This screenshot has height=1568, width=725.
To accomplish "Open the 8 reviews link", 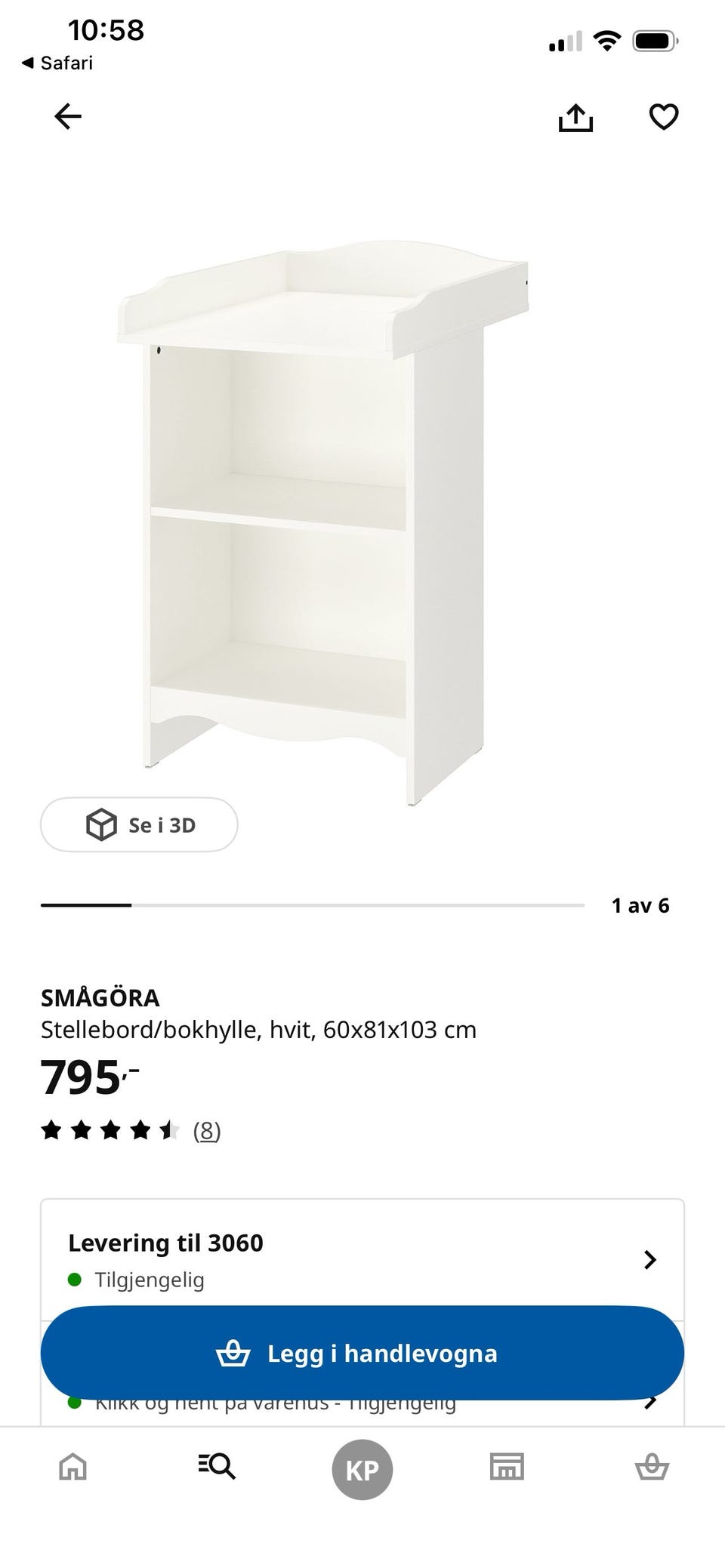I will pos(207,1130).
